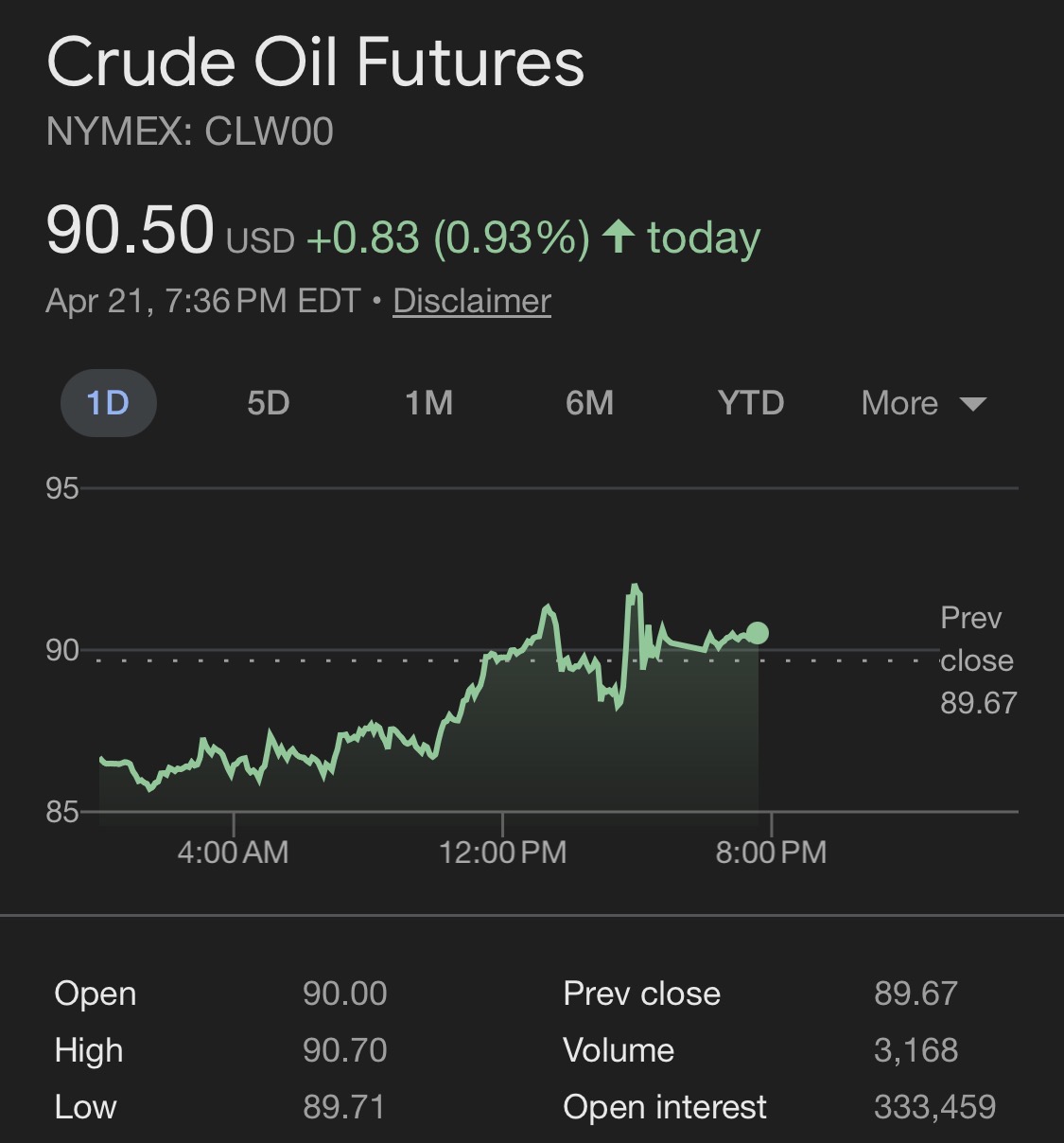Open the Disclaimer link
The image size is (1064, 1143).
[x=471, y=301]
